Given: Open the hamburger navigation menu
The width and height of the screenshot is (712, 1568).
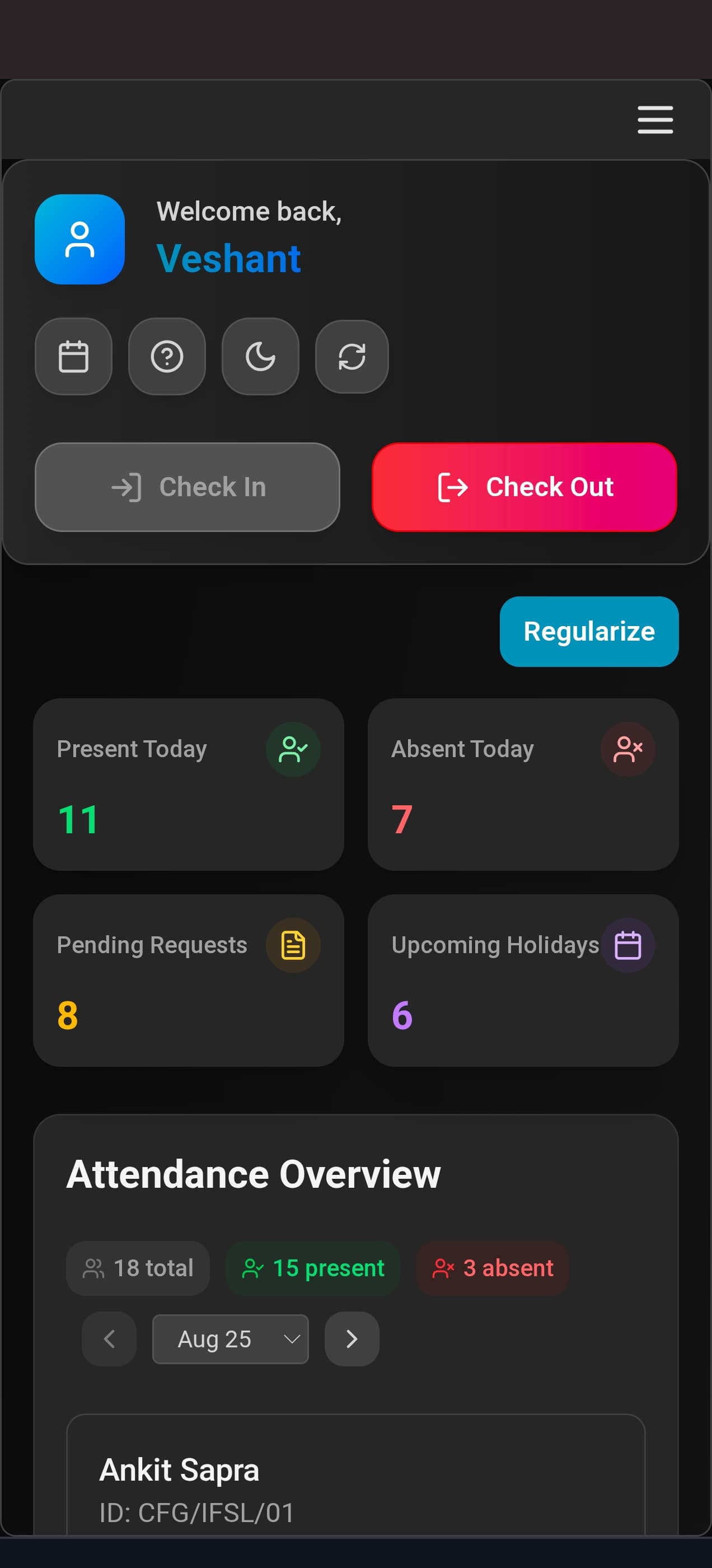Looking at the screenshot, I should point(655,120).
